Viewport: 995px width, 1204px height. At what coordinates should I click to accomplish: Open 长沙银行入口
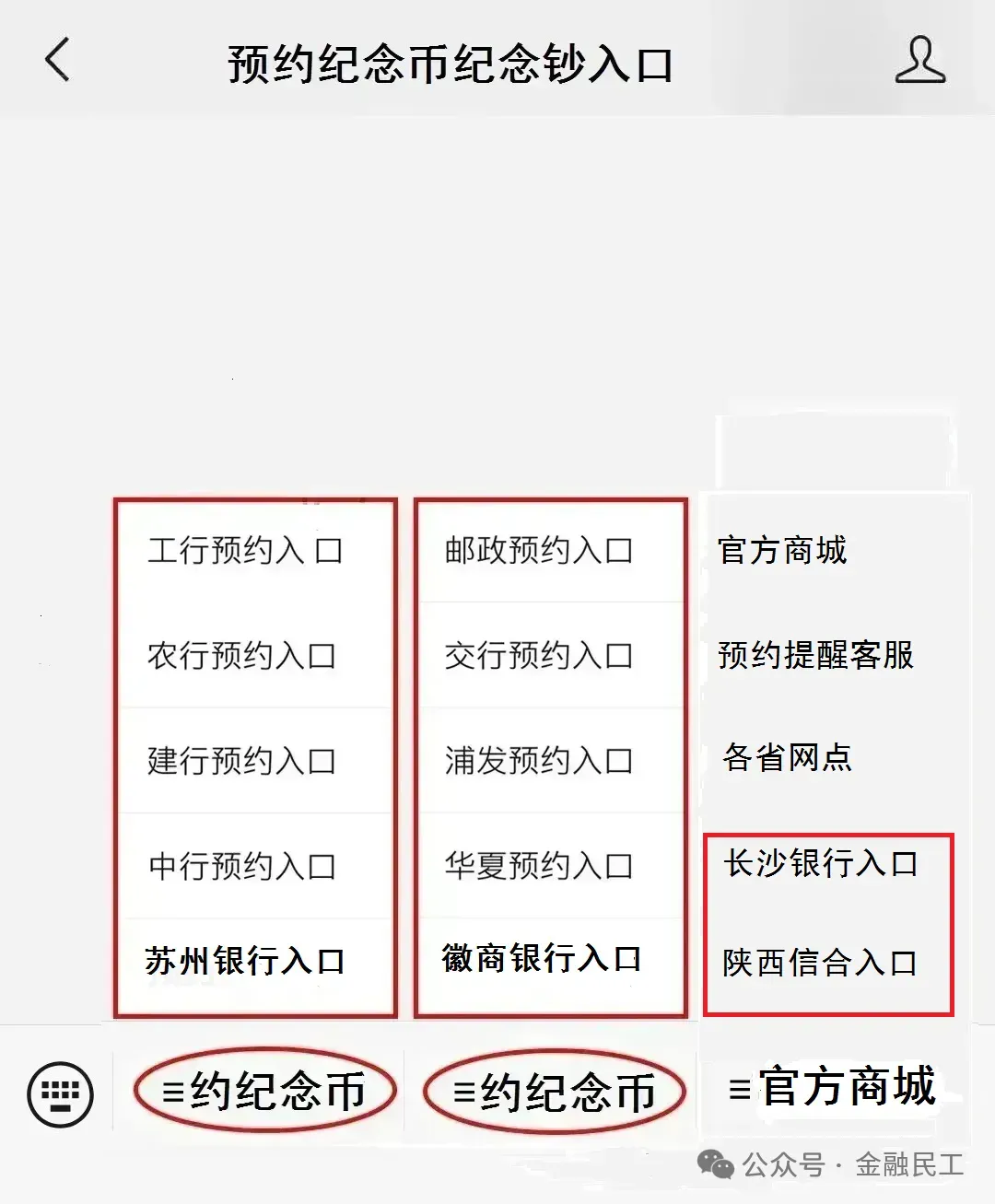point(821,864)
